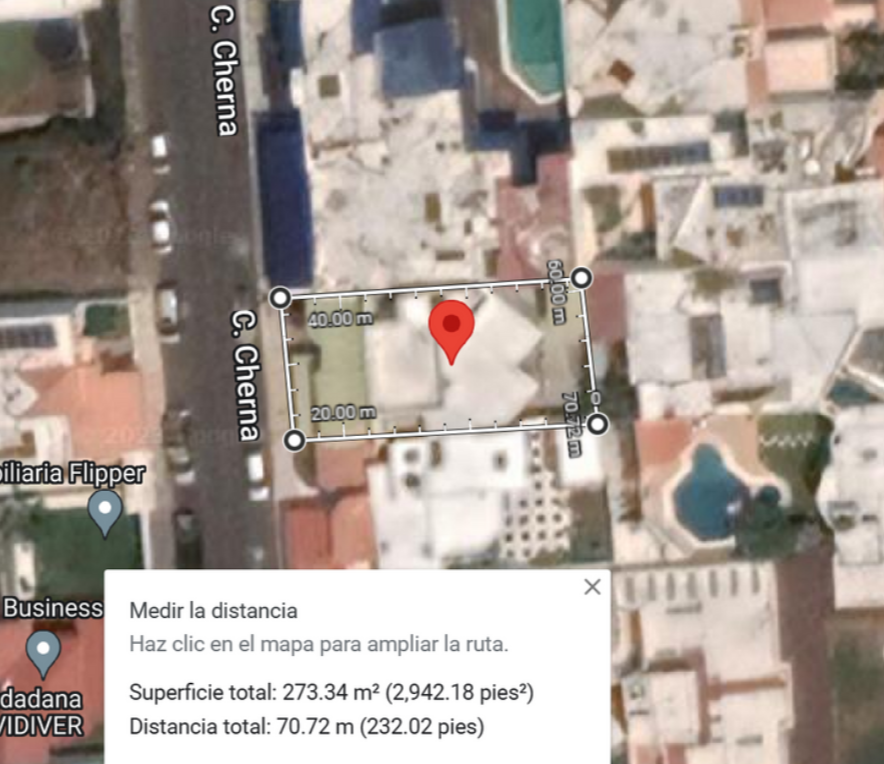
Task: Close the Medir la distancia panel
Action: coord(592,587)
